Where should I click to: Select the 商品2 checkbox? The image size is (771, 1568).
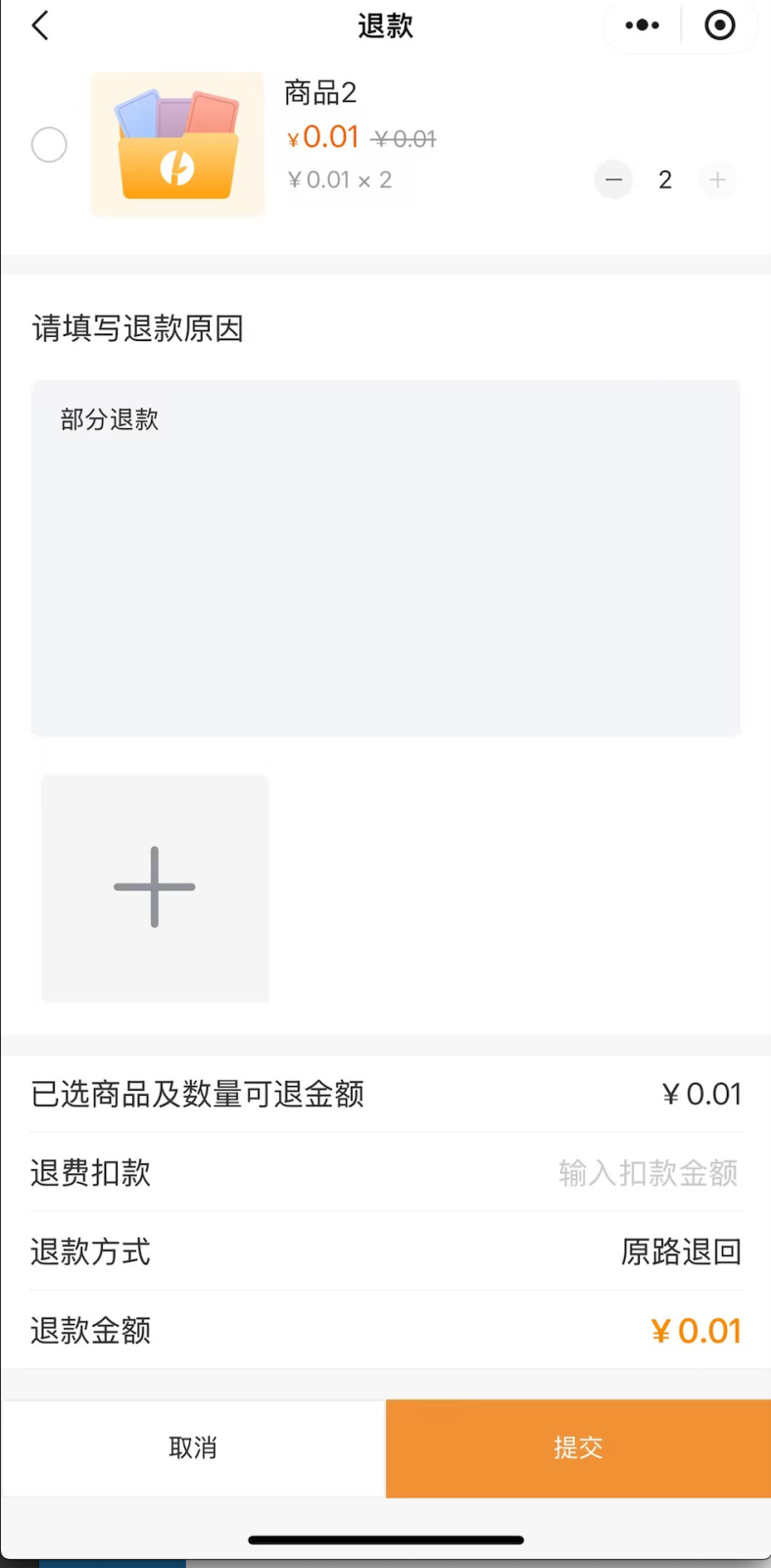pyautogui.click(x=49, y=145)
